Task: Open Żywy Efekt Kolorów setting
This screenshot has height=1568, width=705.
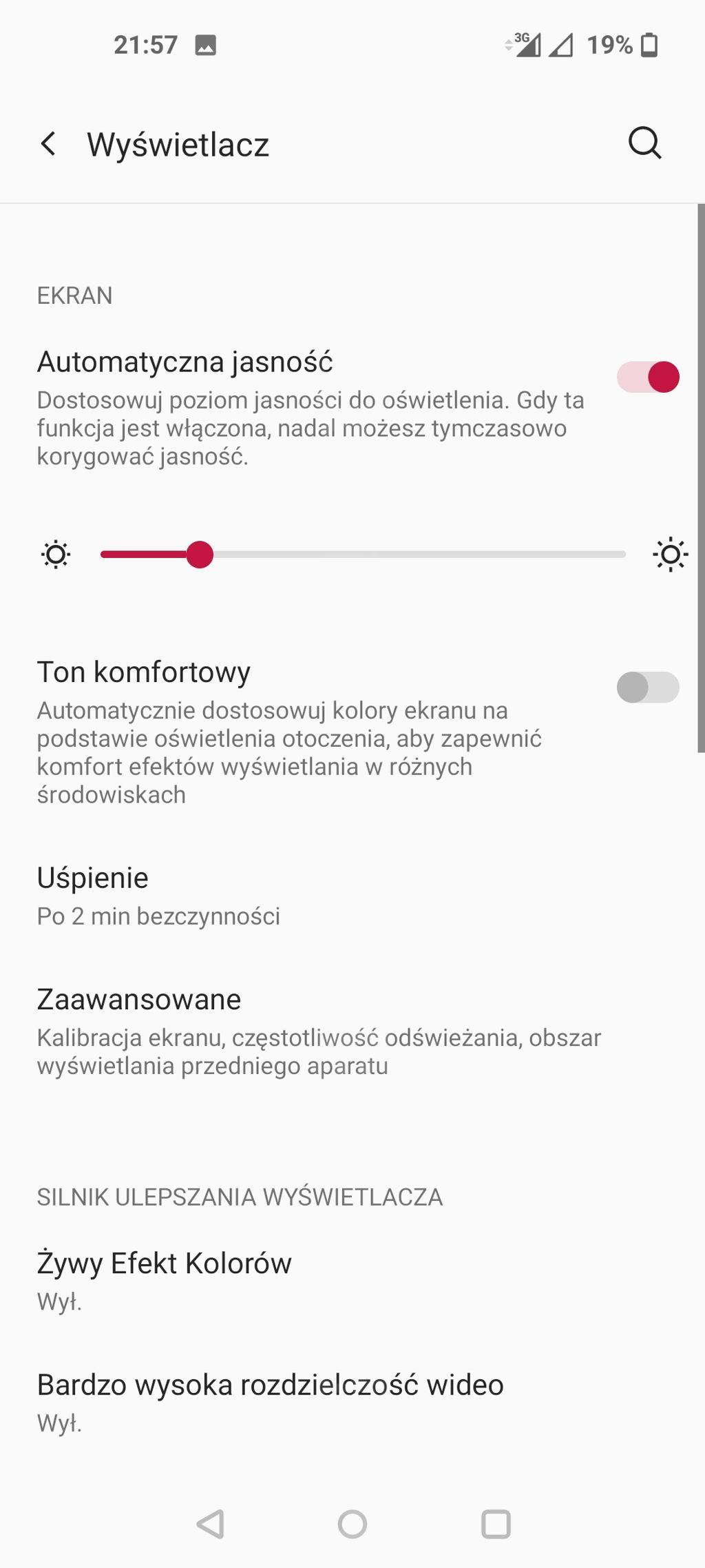Action: (x=164, y=1279)
